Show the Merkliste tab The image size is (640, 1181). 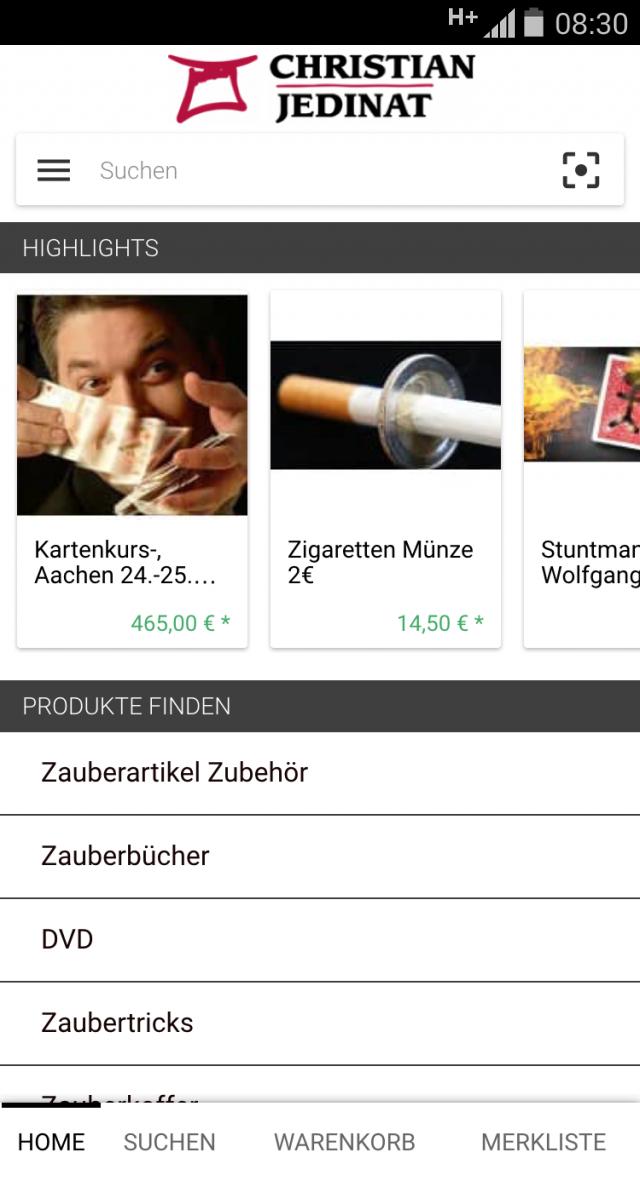[543, 1142]
